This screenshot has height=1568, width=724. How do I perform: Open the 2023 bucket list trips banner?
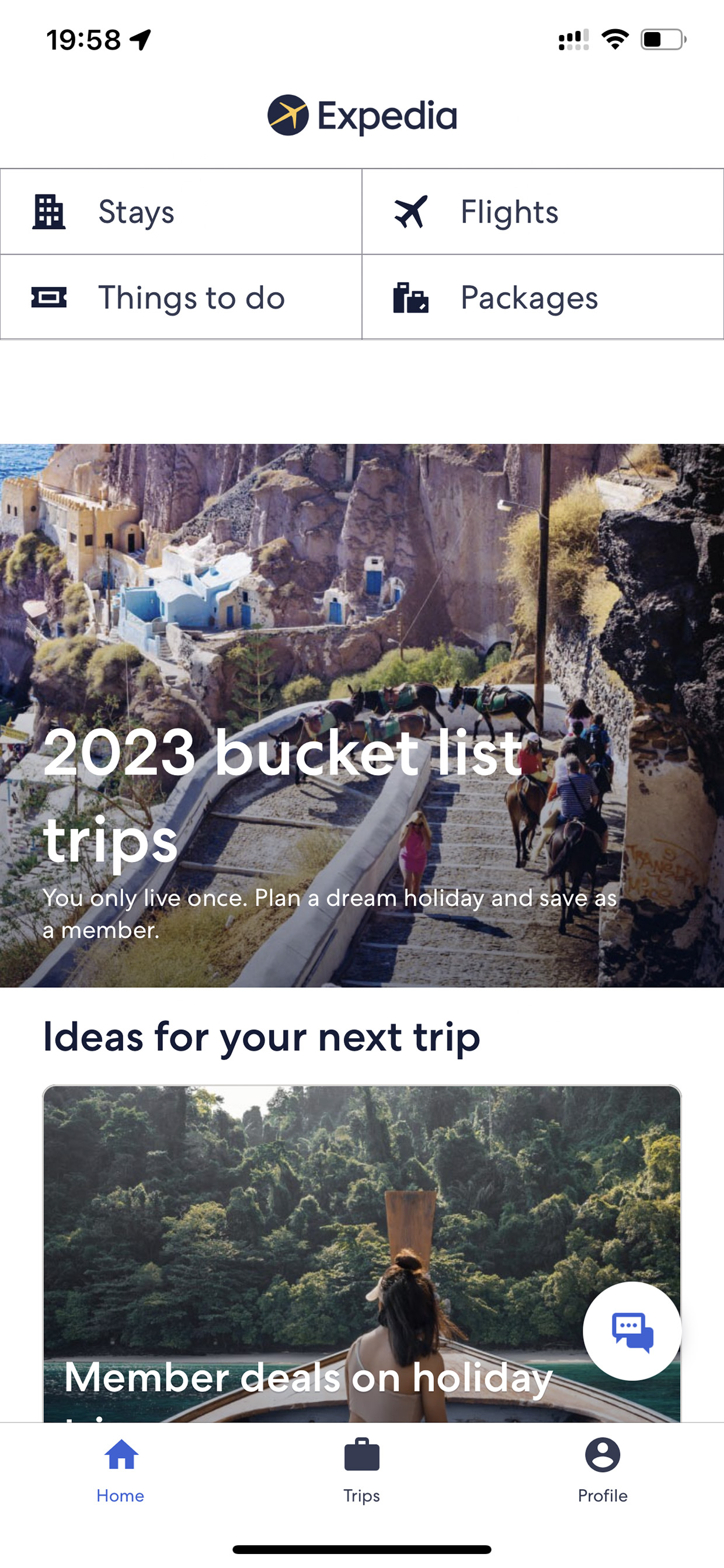tap(362, 715)
